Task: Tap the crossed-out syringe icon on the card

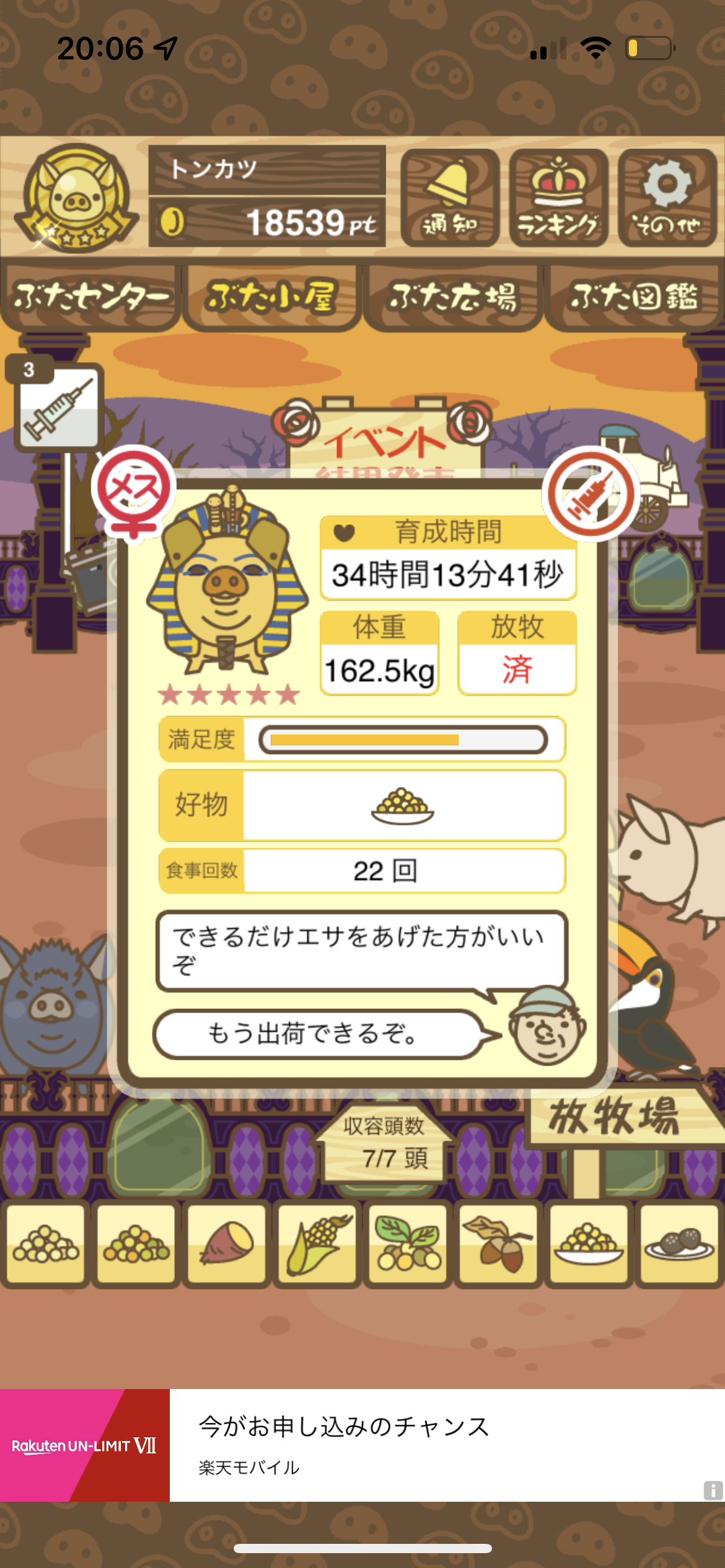Action: [x=591, y=494]
